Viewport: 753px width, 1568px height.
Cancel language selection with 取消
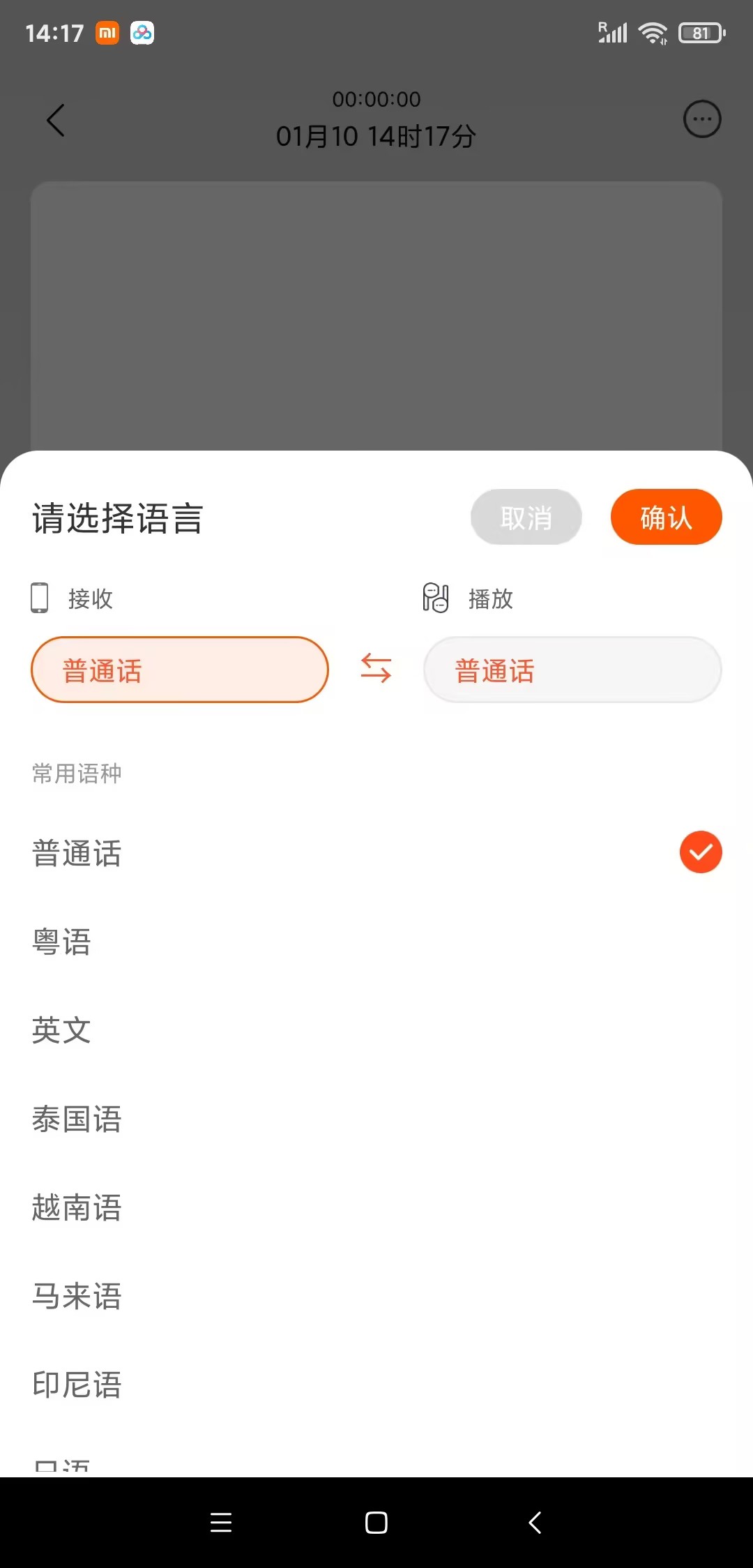coord(526,517)
